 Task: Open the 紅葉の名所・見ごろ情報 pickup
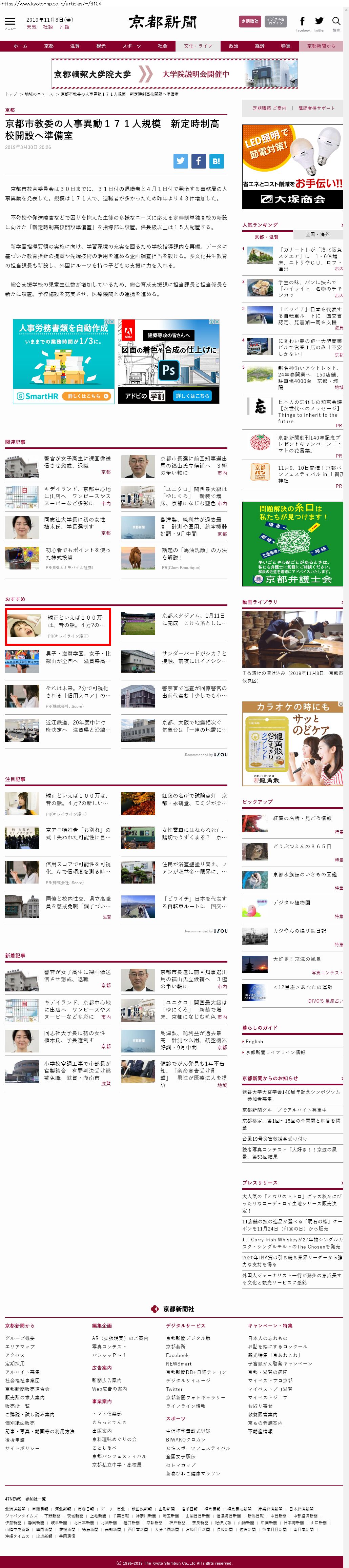pos(302,818)
